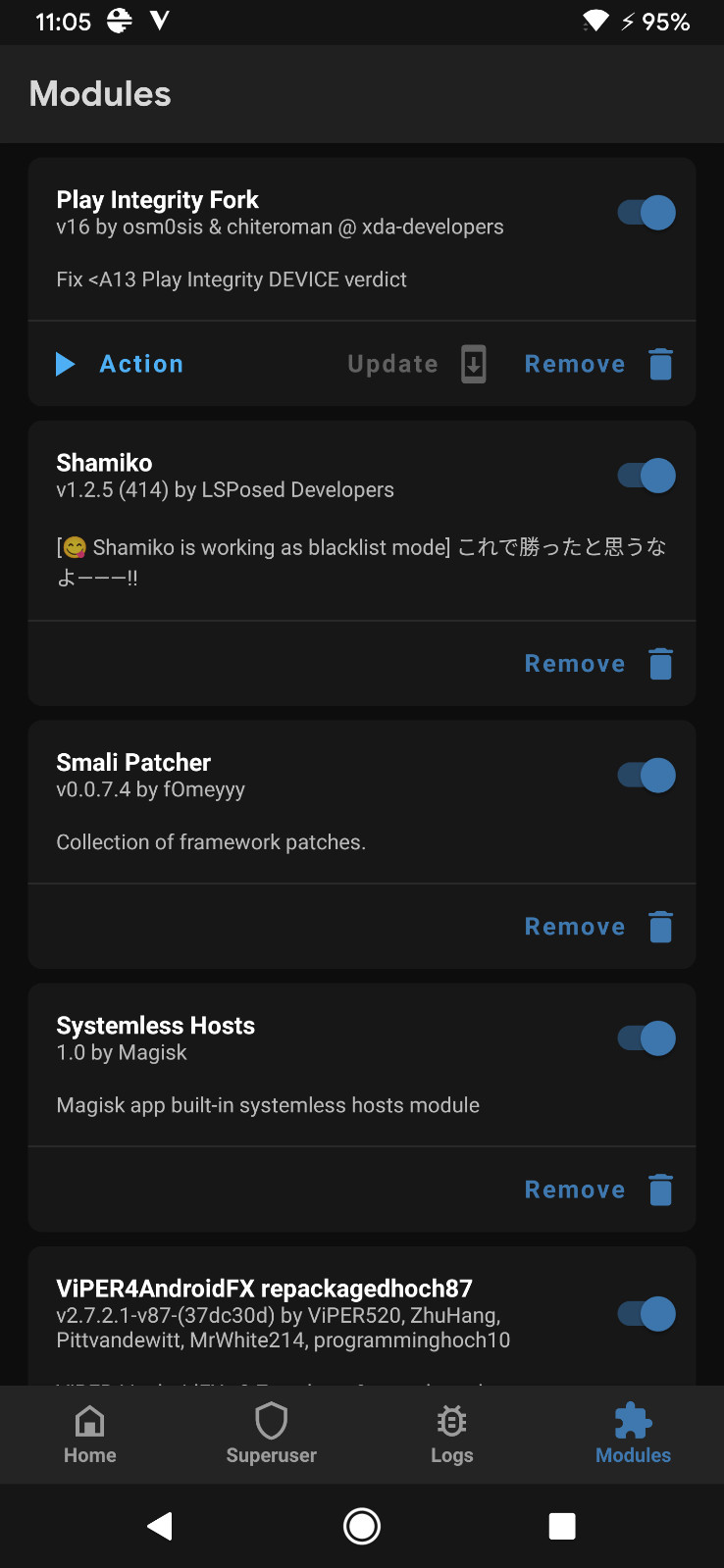Run Action for Play Integrity Fork
724x1568 pixels.
[x=120, y=364]
